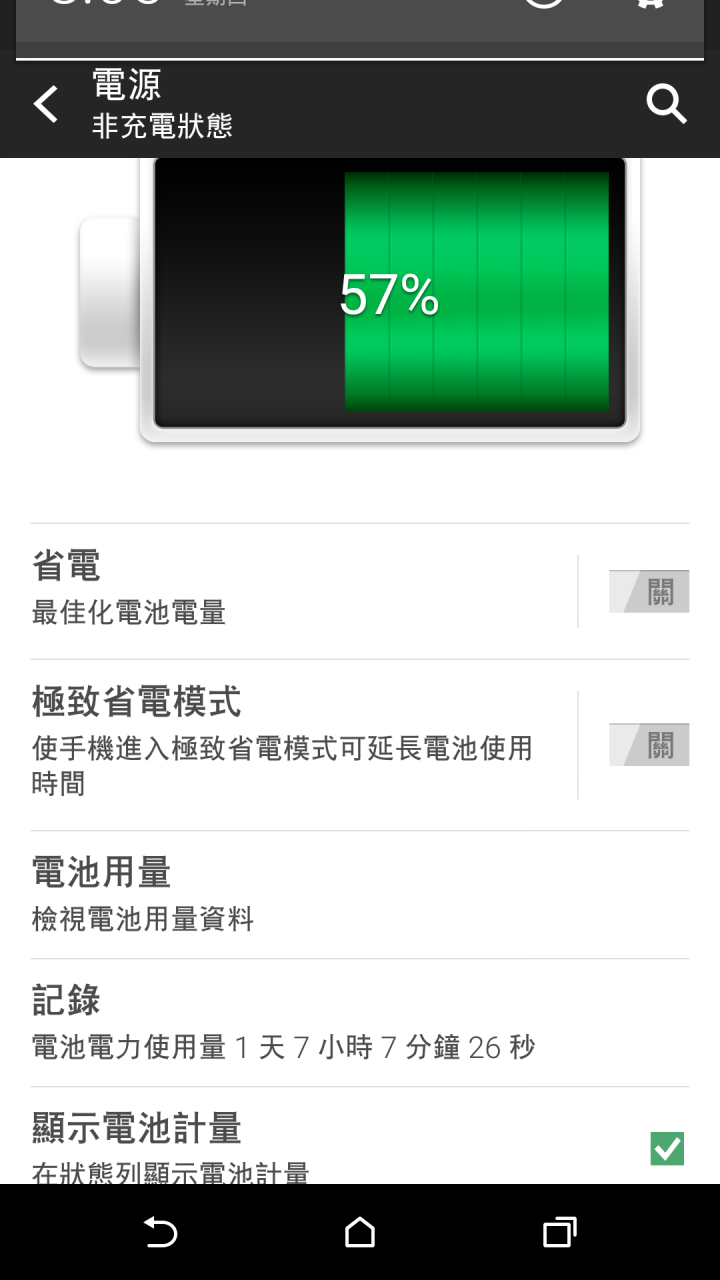Open the recent apps button
720x1280 pixels.
tap(559, 1232)
